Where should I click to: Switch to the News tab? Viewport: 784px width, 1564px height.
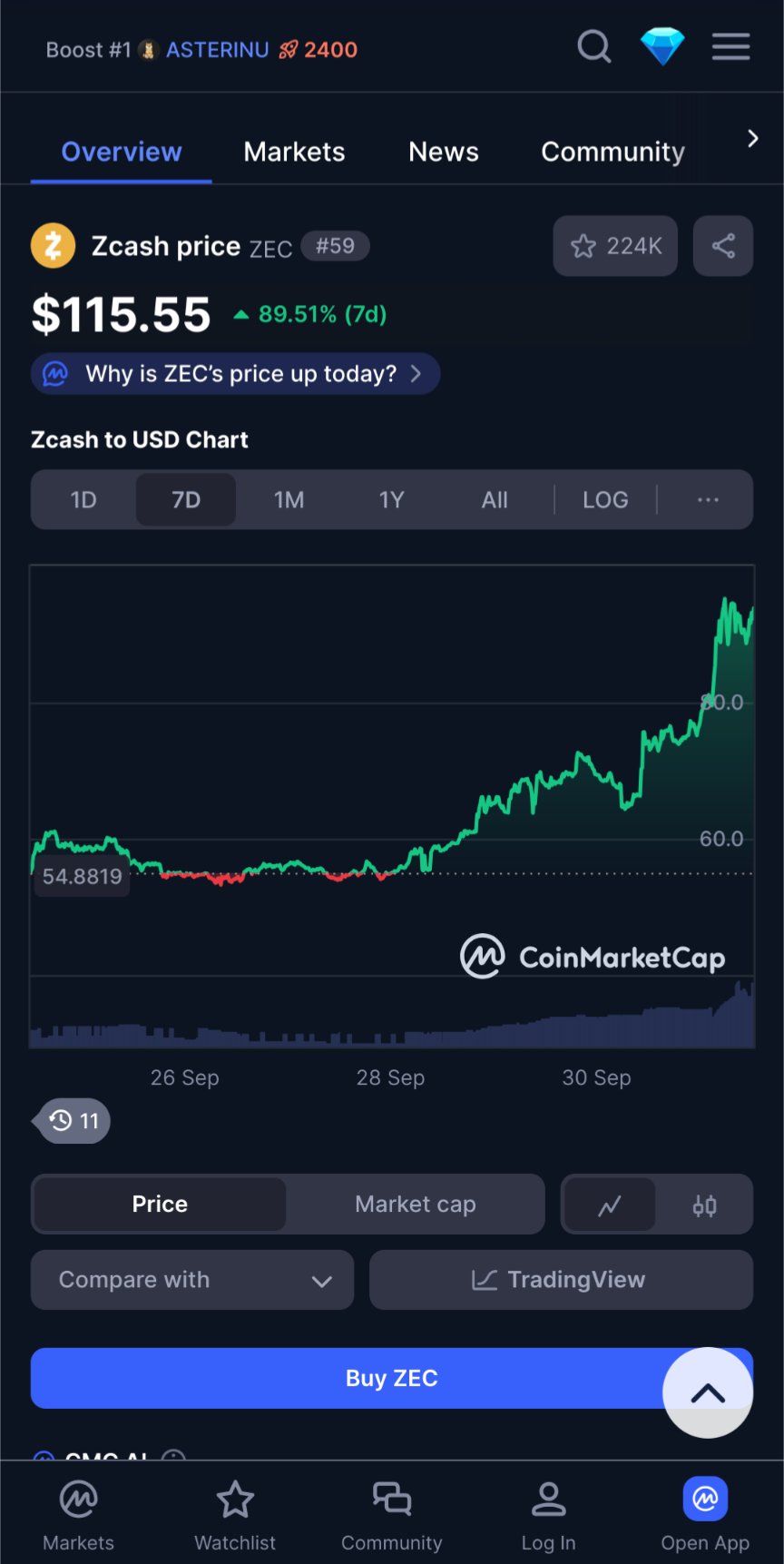click(x=443, y=152)
